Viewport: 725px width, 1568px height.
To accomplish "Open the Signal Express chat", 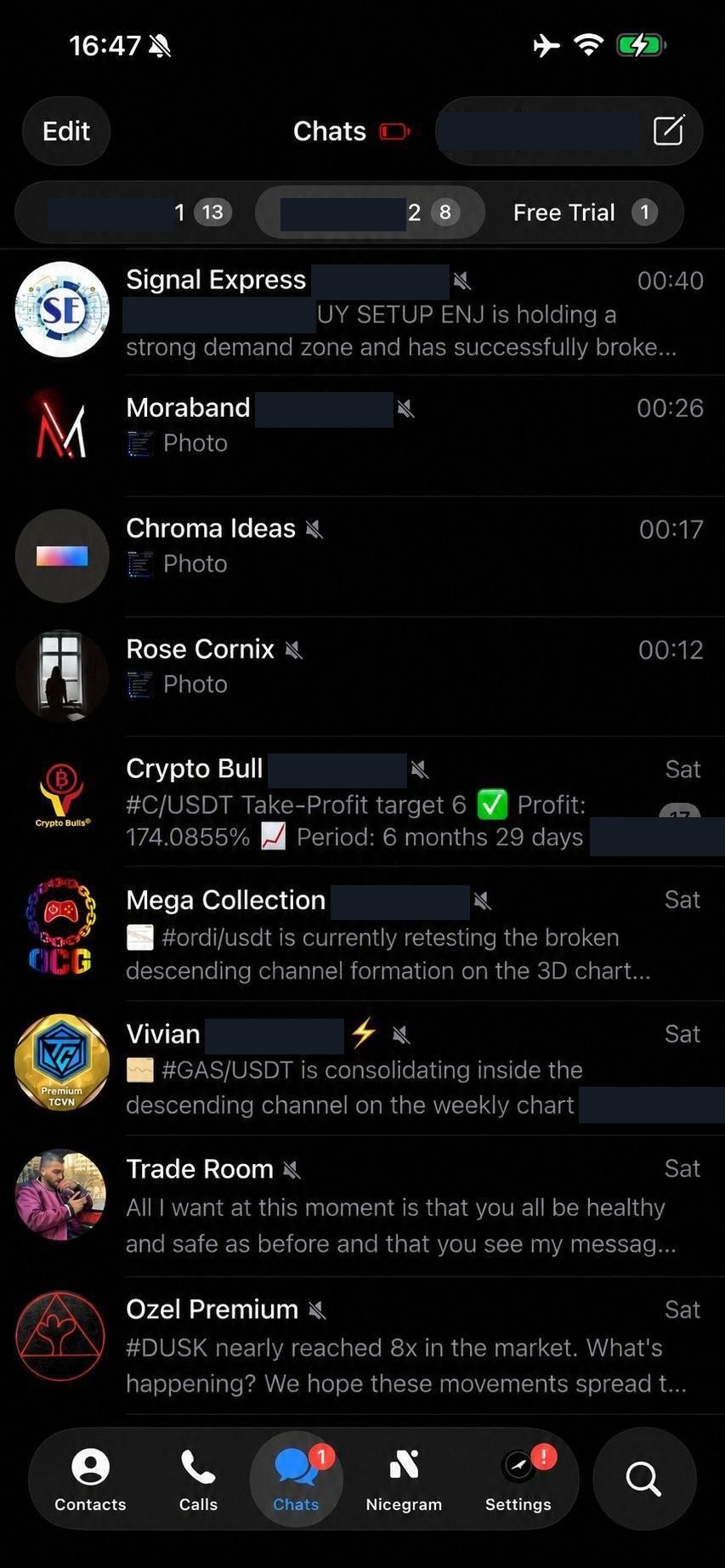I will pyautogui.click(x=362, y=312).
